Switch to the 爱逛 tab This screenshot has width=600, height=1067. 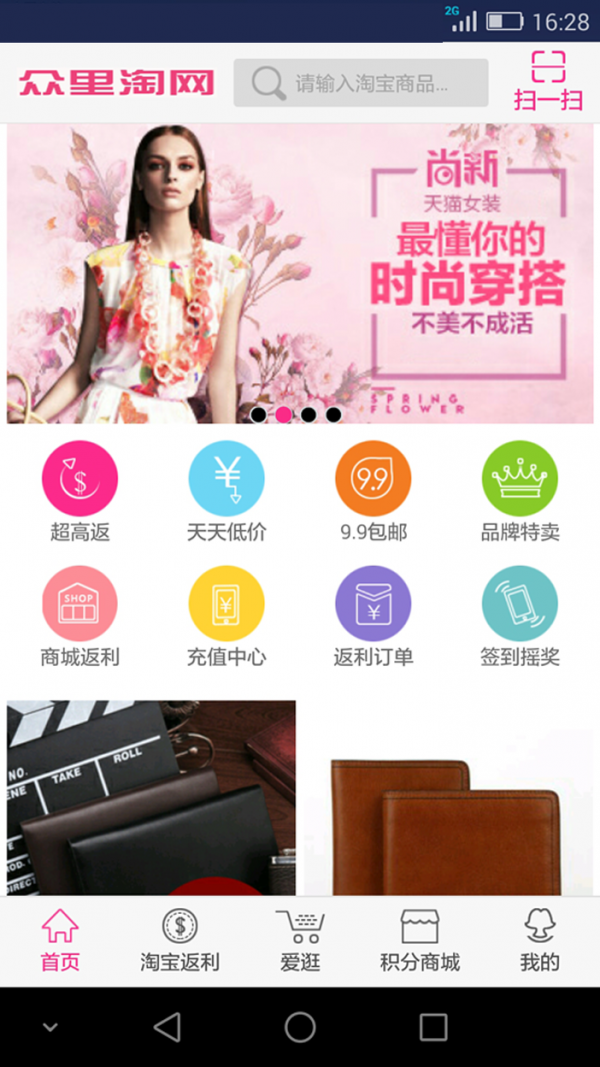coord(300,941)
